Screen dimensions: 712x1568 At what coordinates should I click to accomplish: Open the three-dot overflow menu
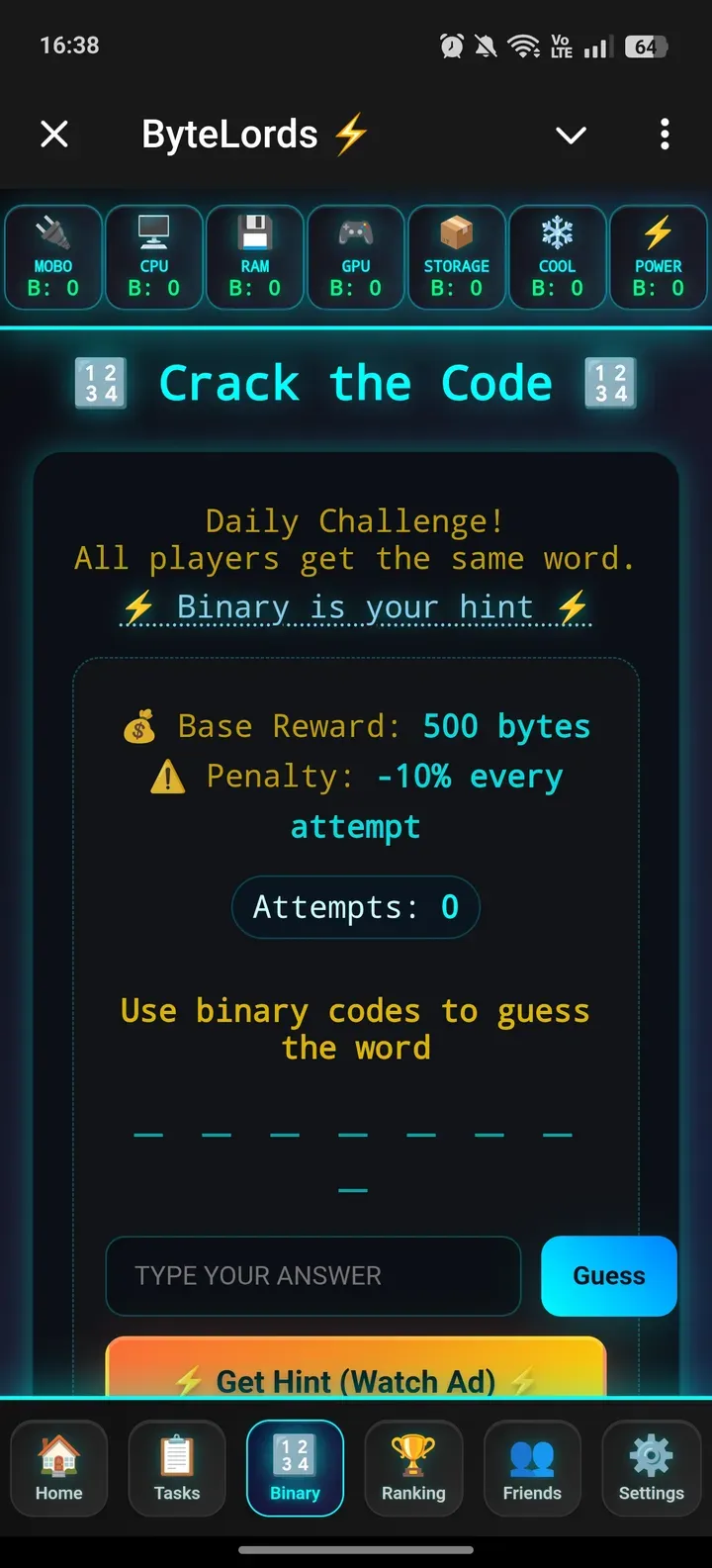(x=664, y=137)
